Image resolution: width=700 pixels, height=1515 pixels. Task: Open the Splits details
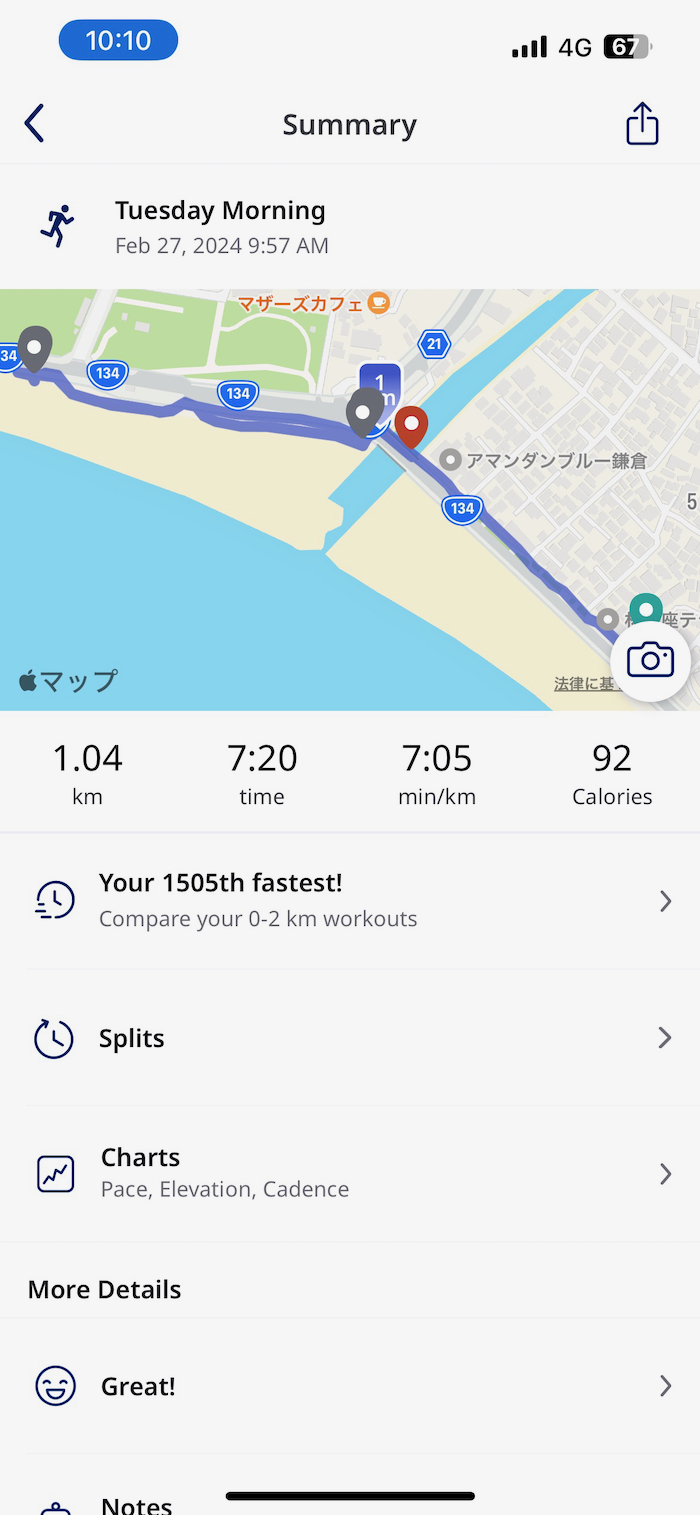click(x=350, y=1038)
